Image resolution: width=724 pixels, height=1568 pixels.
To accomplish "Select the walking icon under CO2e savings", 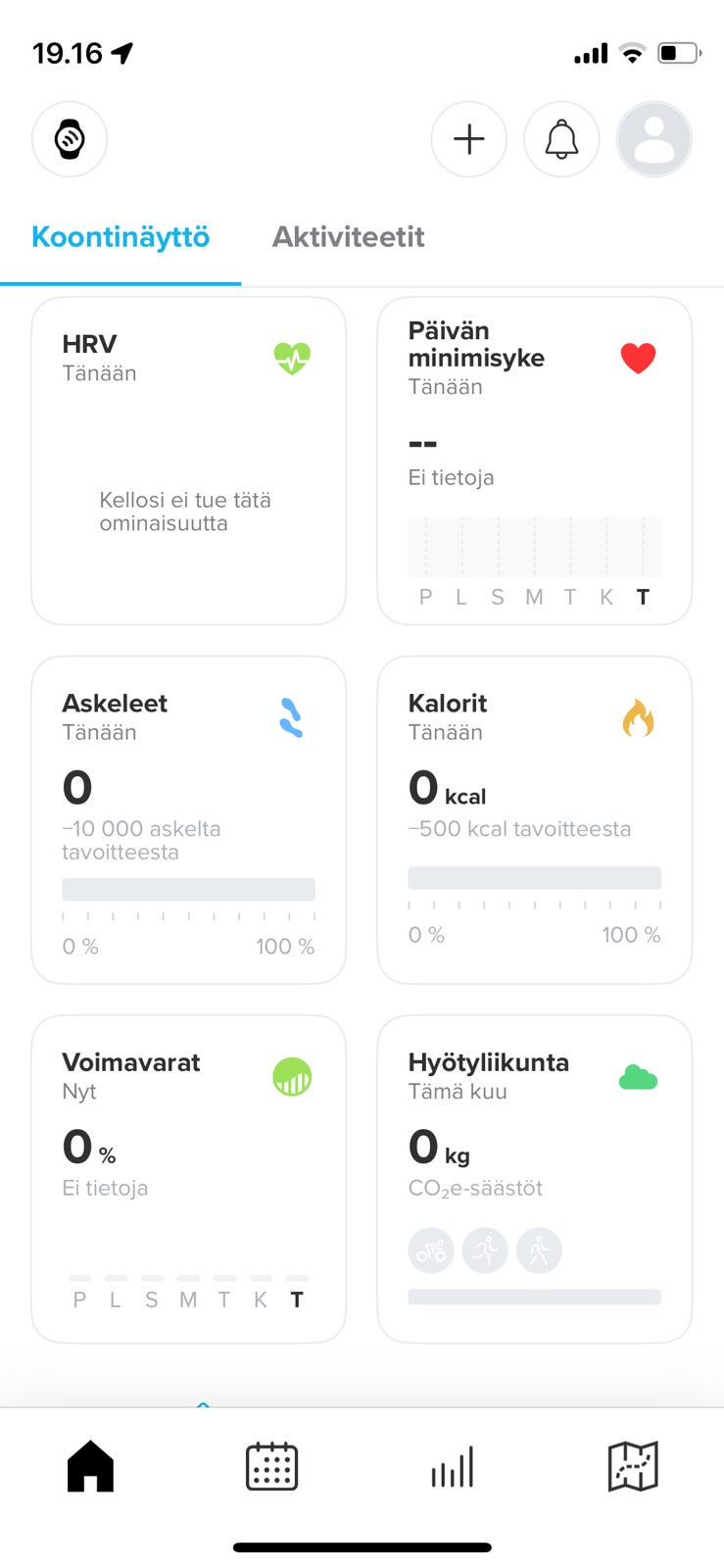I will [x=539, y=1249].
